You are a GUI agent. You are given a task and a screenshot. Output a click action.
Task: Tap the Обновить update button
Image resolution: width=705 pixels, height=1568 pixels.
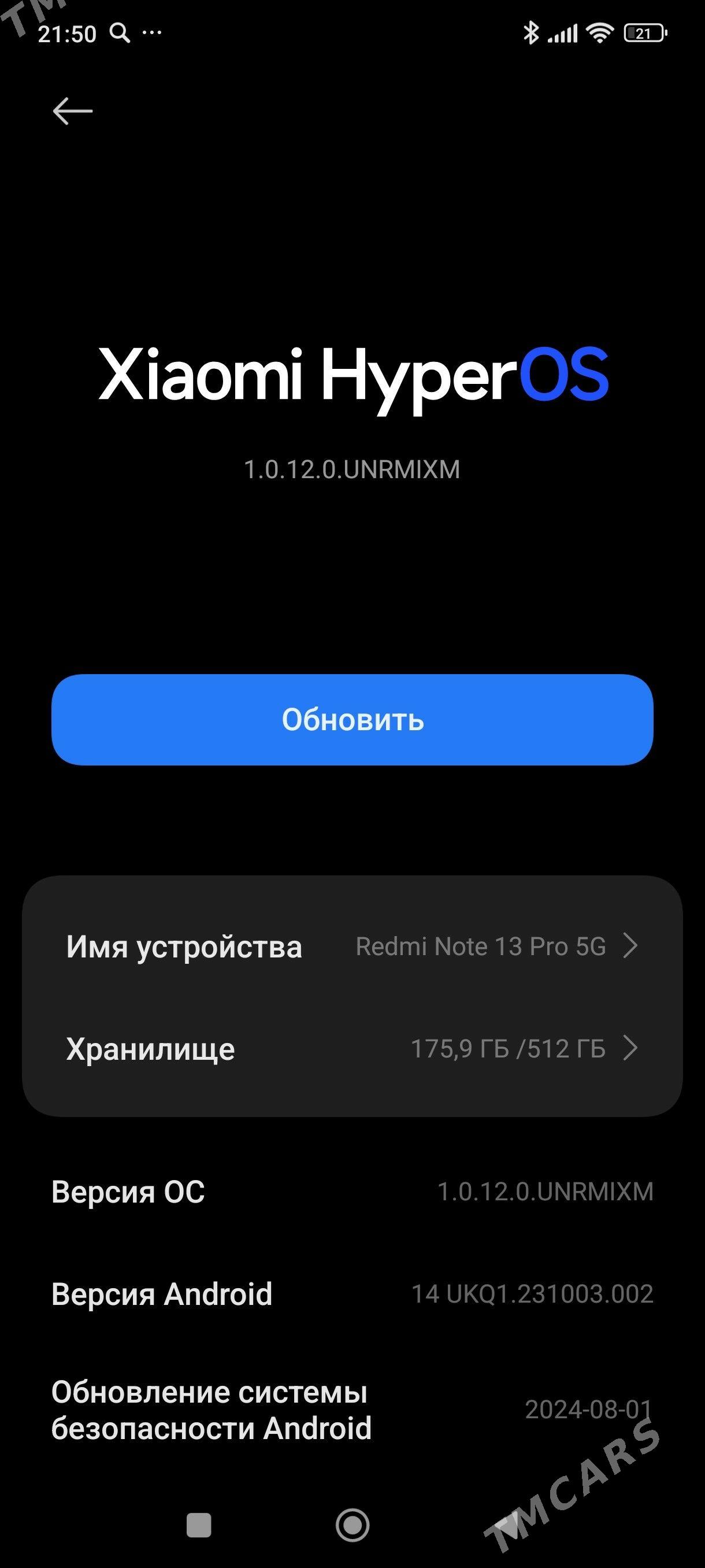coord(352,722)
